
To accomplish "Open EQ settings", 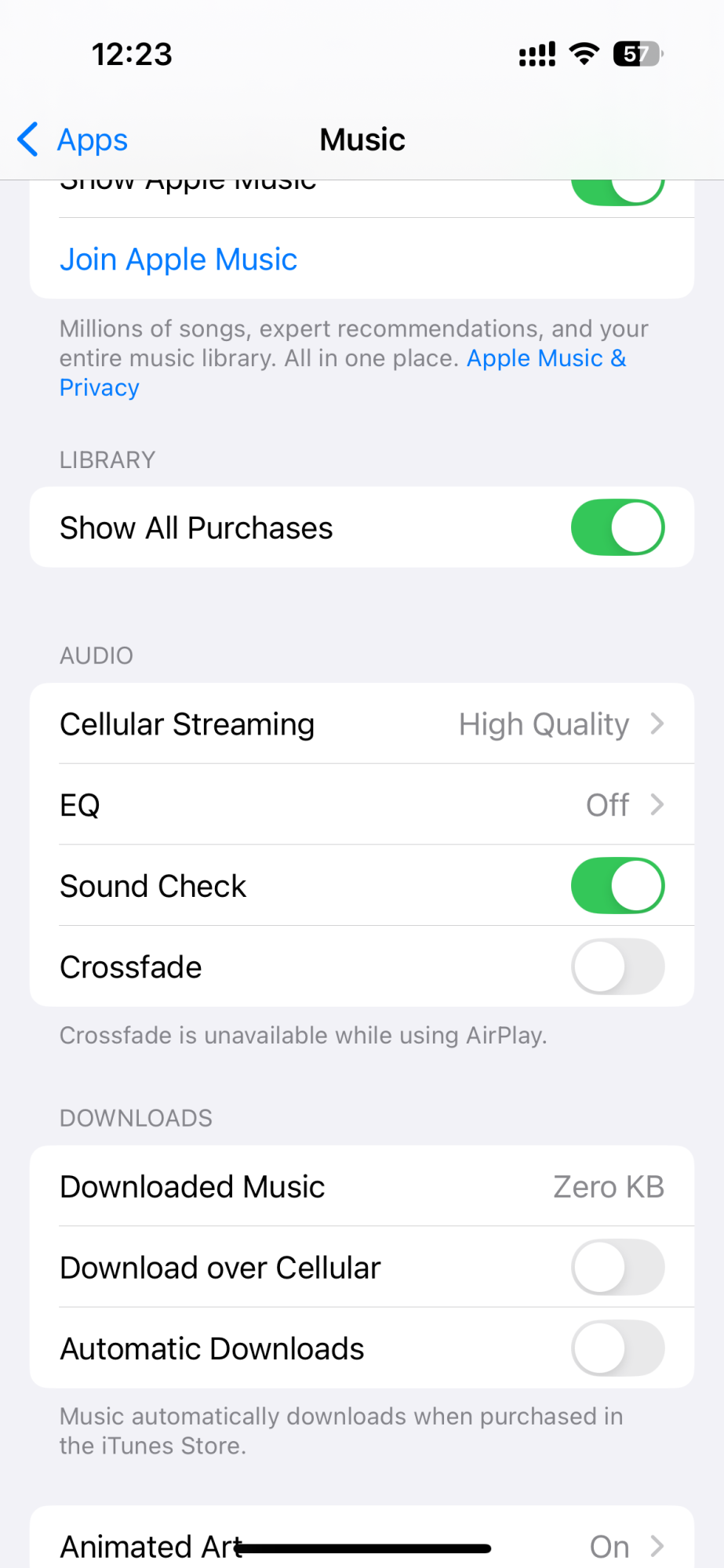I will (x=362, y=804).
